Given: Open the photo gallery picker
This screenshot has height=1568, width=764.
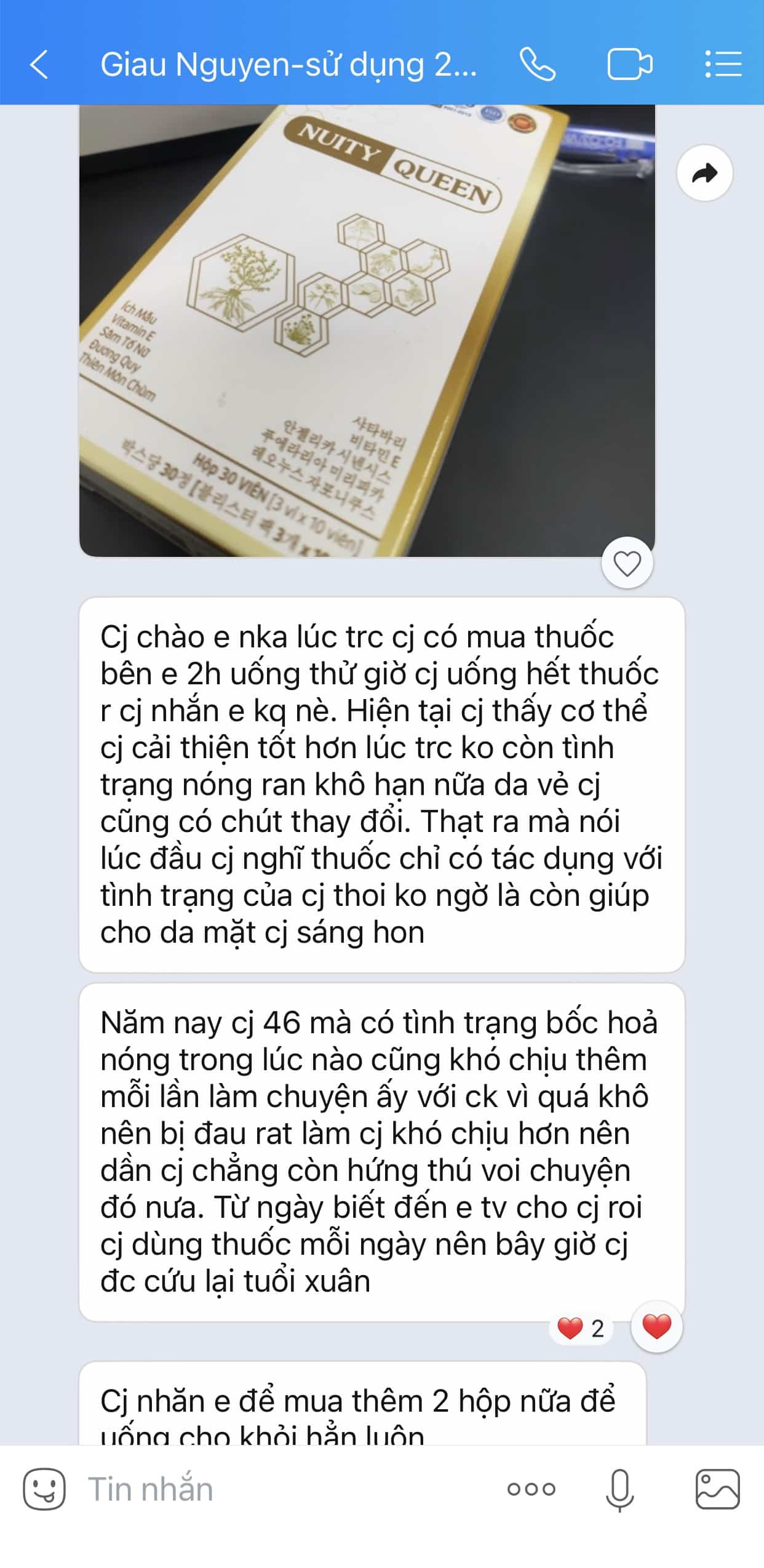Looking at the screenshot, I should tap(717, 1489).
